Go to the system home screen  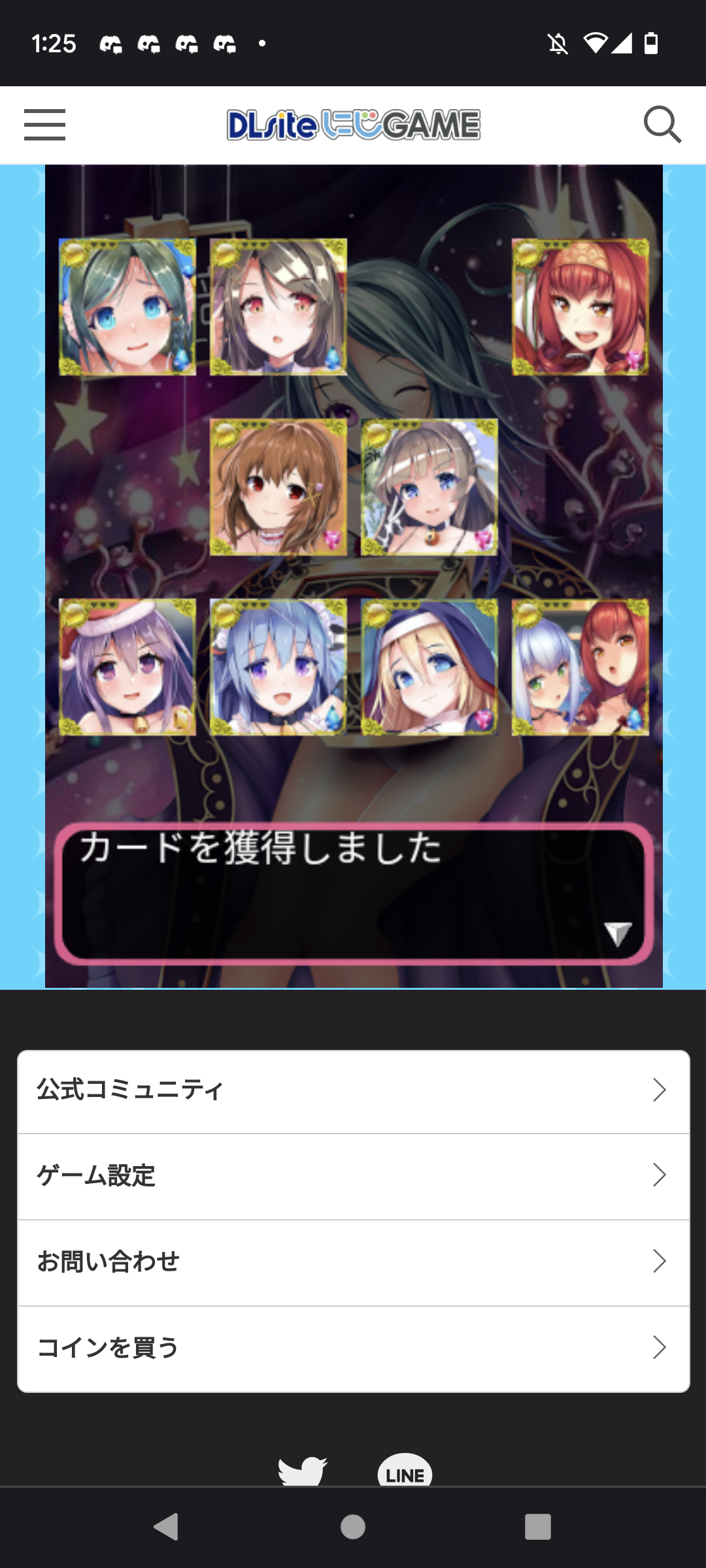click(x=353, y=1527)
